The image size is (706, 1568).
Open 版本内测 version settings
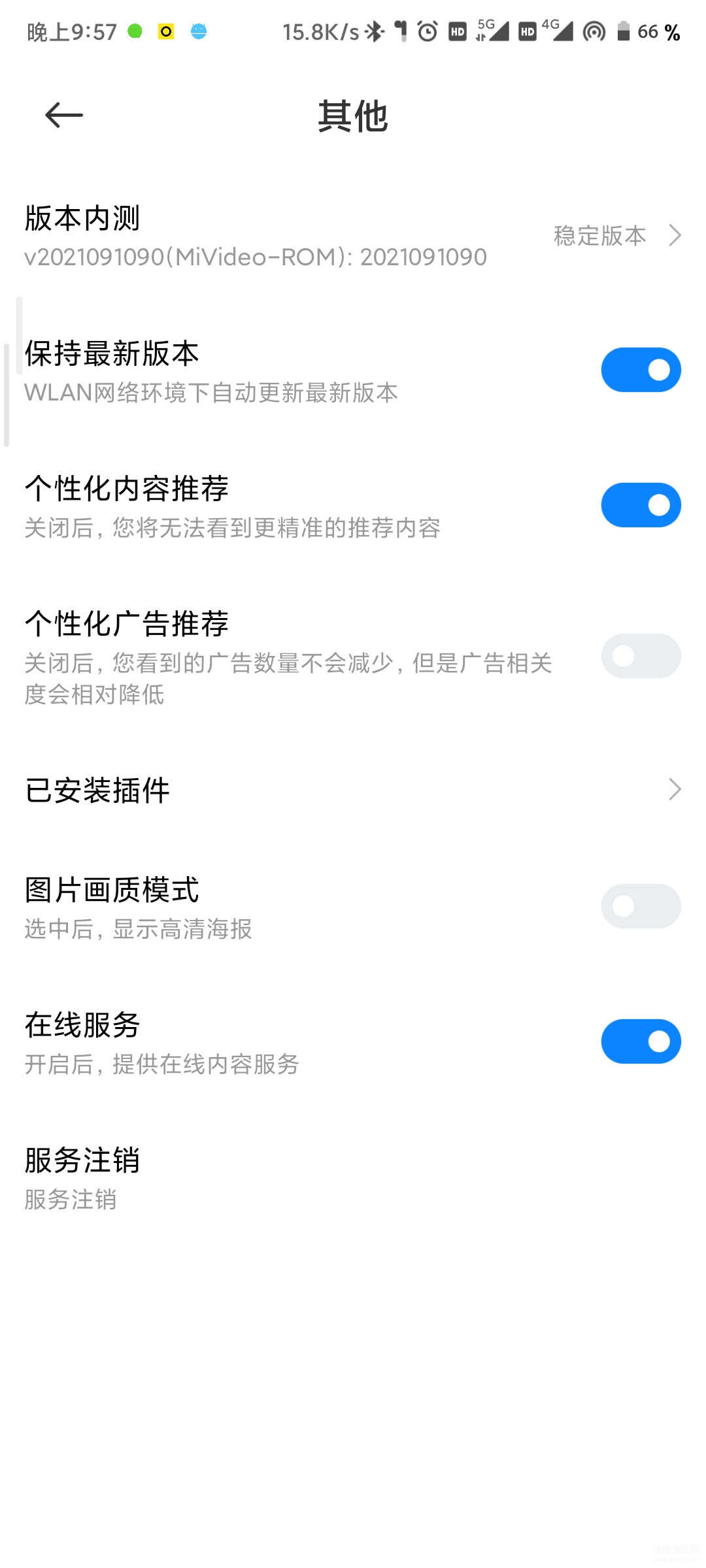pos(353,236)
